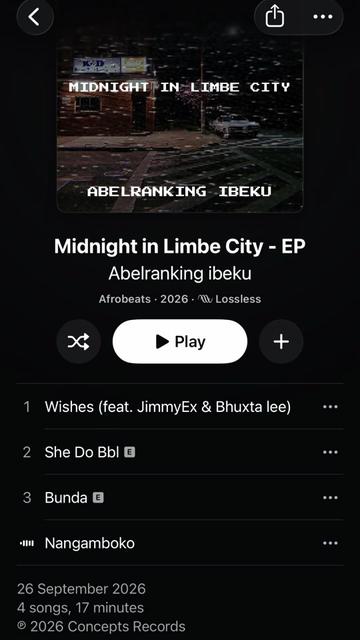Hit the Play button
Viewport: 360px width, 640px height.
[x=180, y=342]
